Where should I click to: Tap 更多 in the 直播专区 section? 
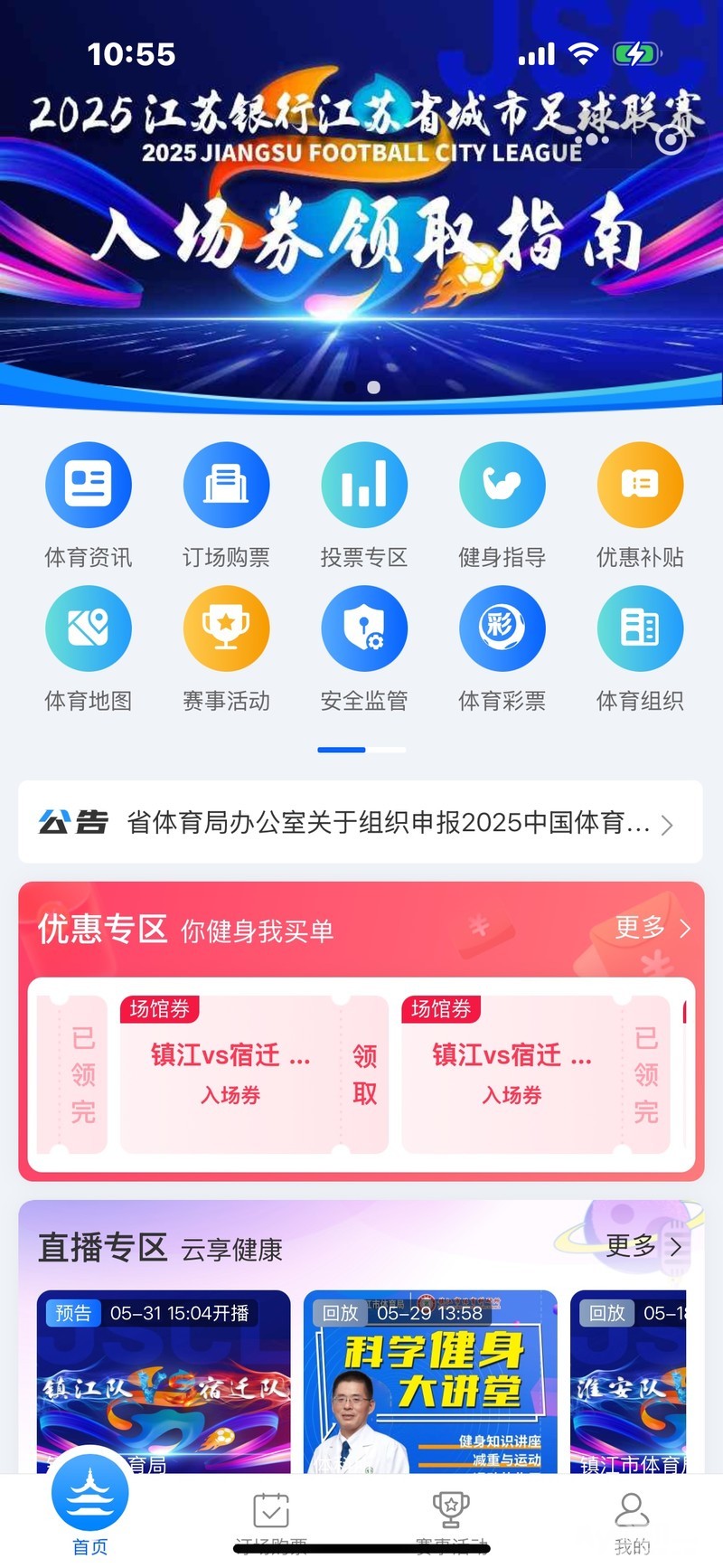pos(642,1246)
